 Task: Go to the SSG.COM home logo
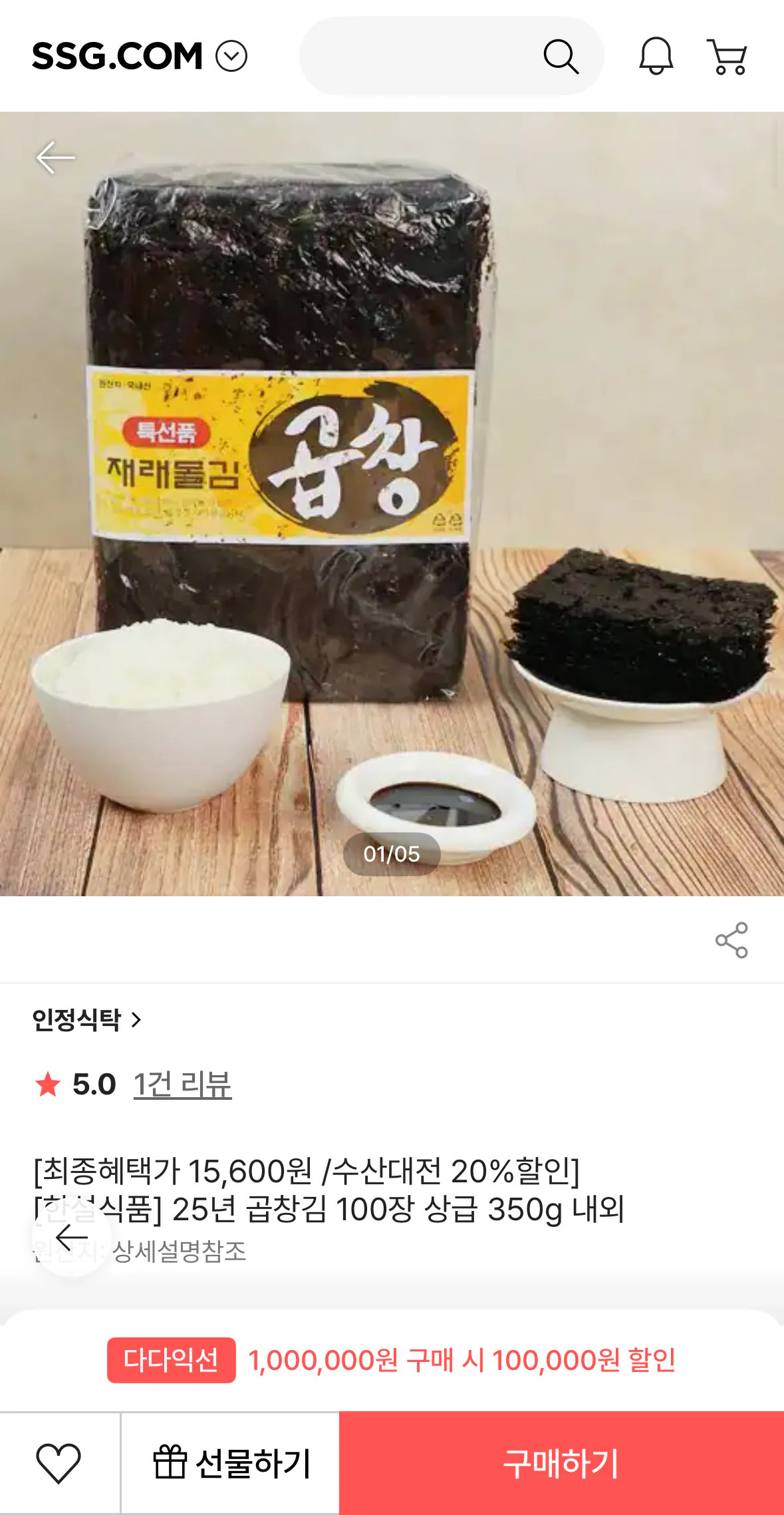click(115, 55)
